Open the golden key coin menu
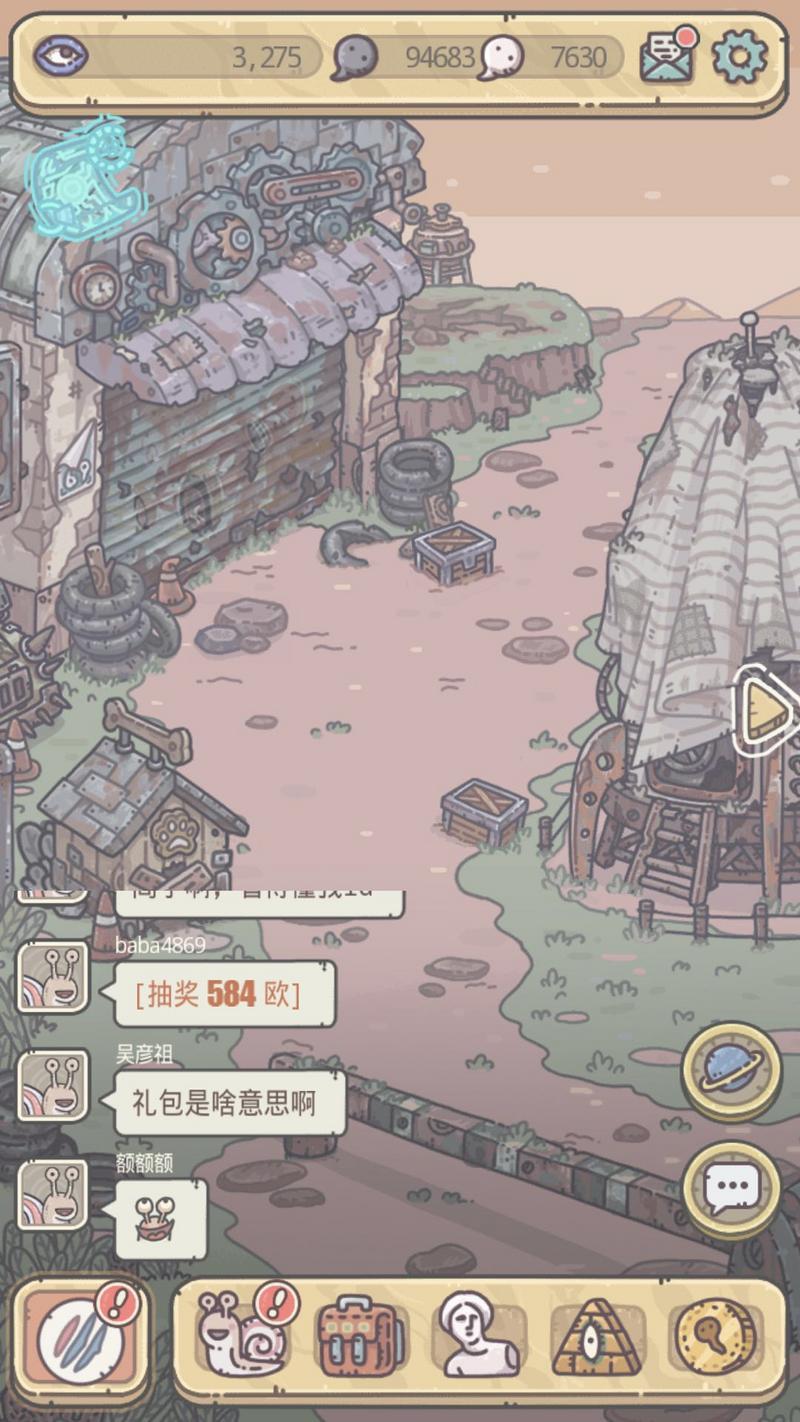This screenshot has width=800, height=1422. (714, 1339)
